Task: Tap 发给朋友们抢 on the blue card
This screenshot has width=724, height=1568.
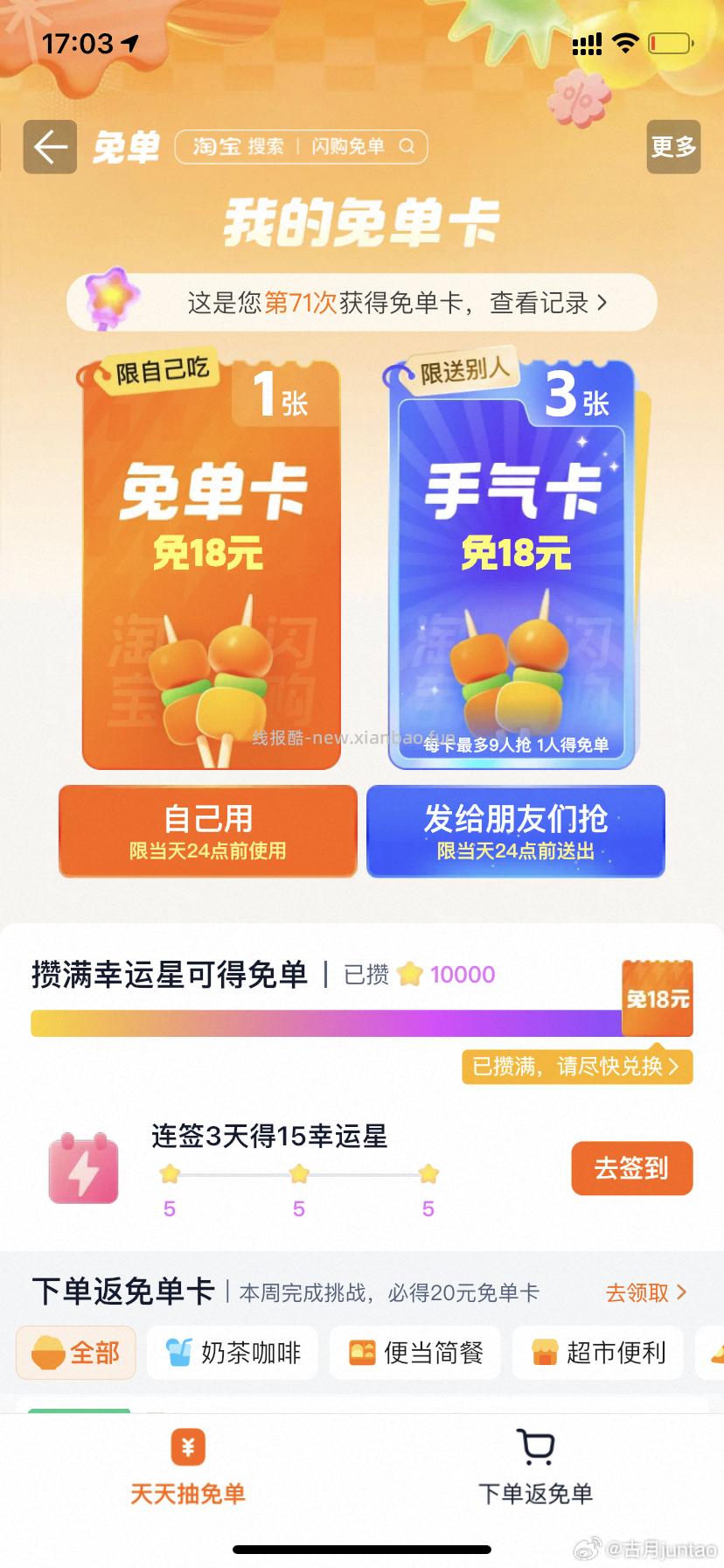Action: (515, 829)
